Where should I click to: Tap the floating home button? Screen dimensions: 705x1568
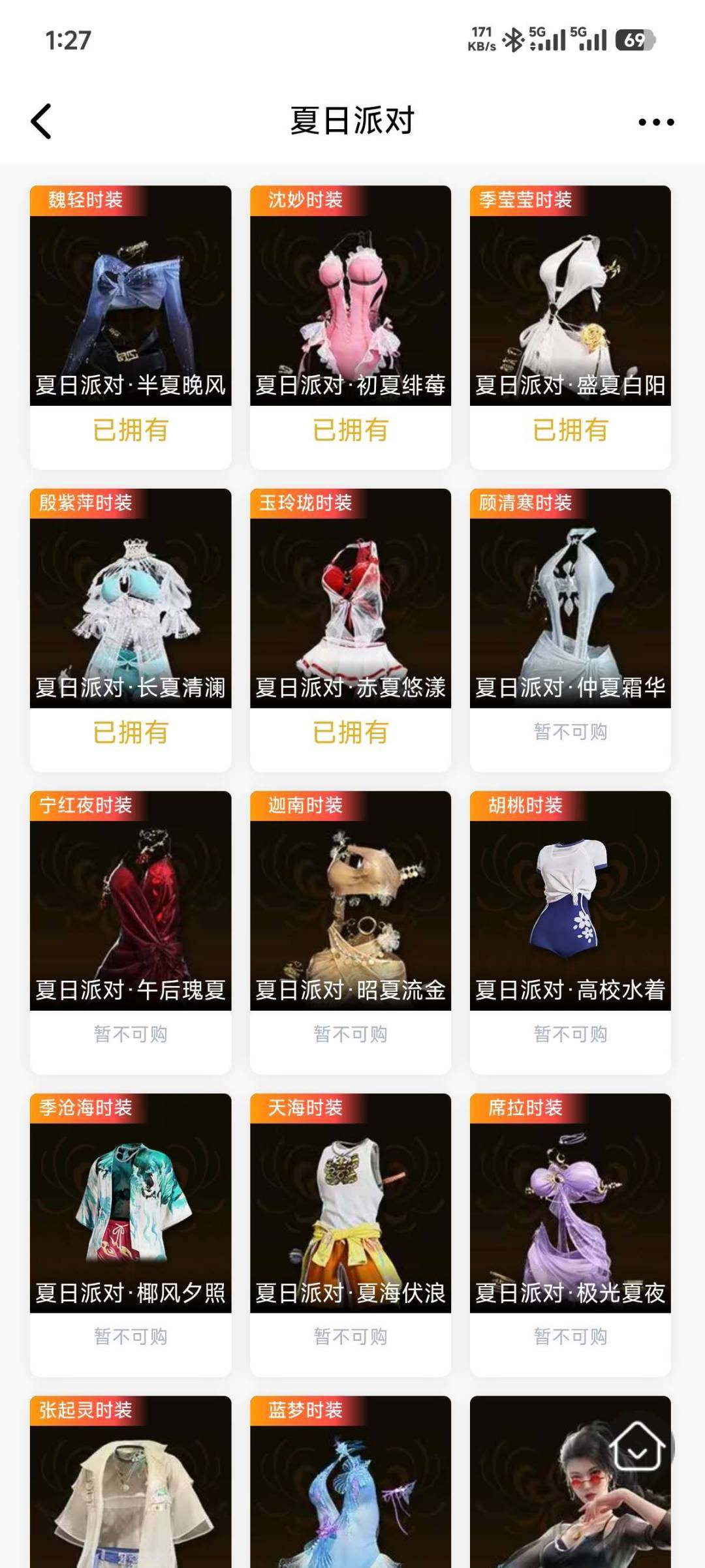click(x=637, y=1447)
